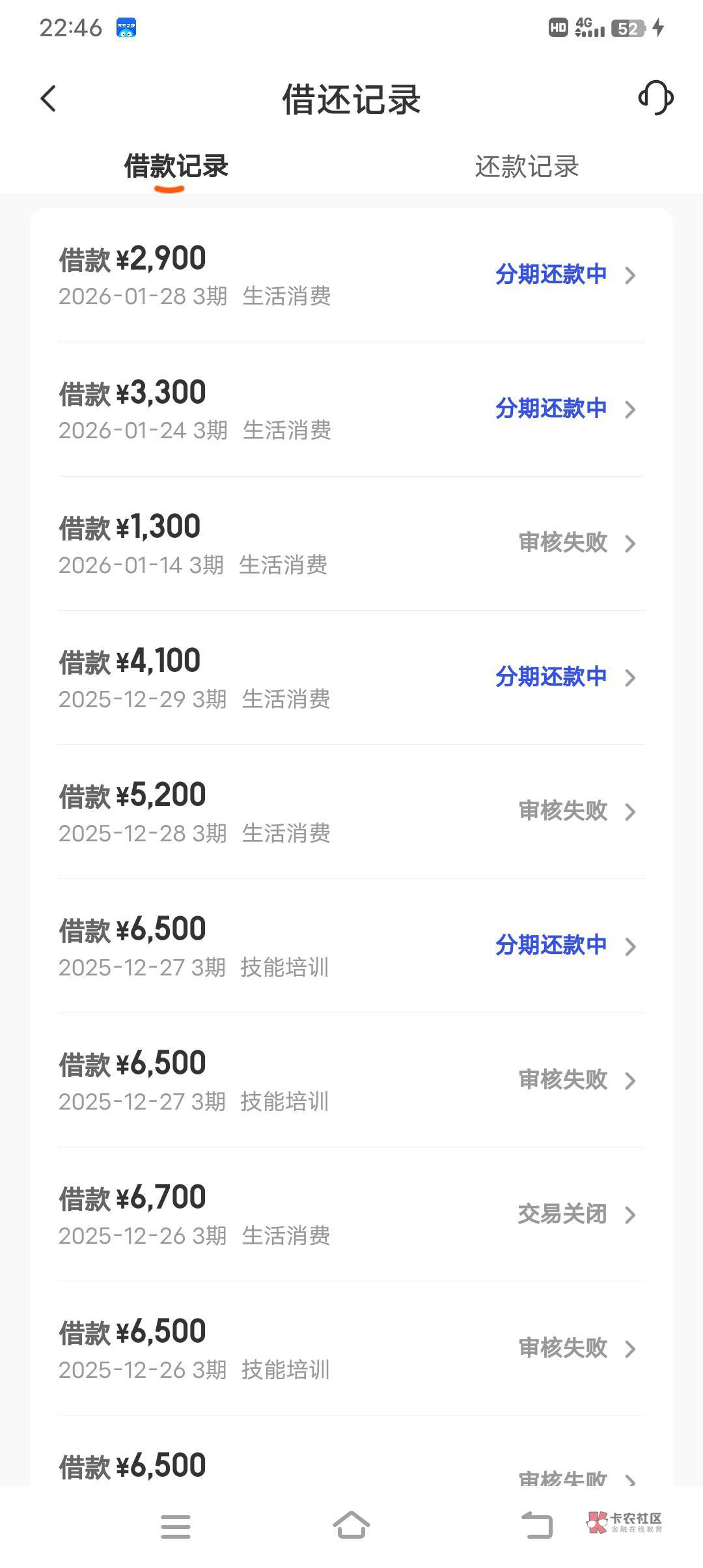Screen dimensions: 703x1568
Task: Select the 借款记录 tab
Action: click(176, 167)
